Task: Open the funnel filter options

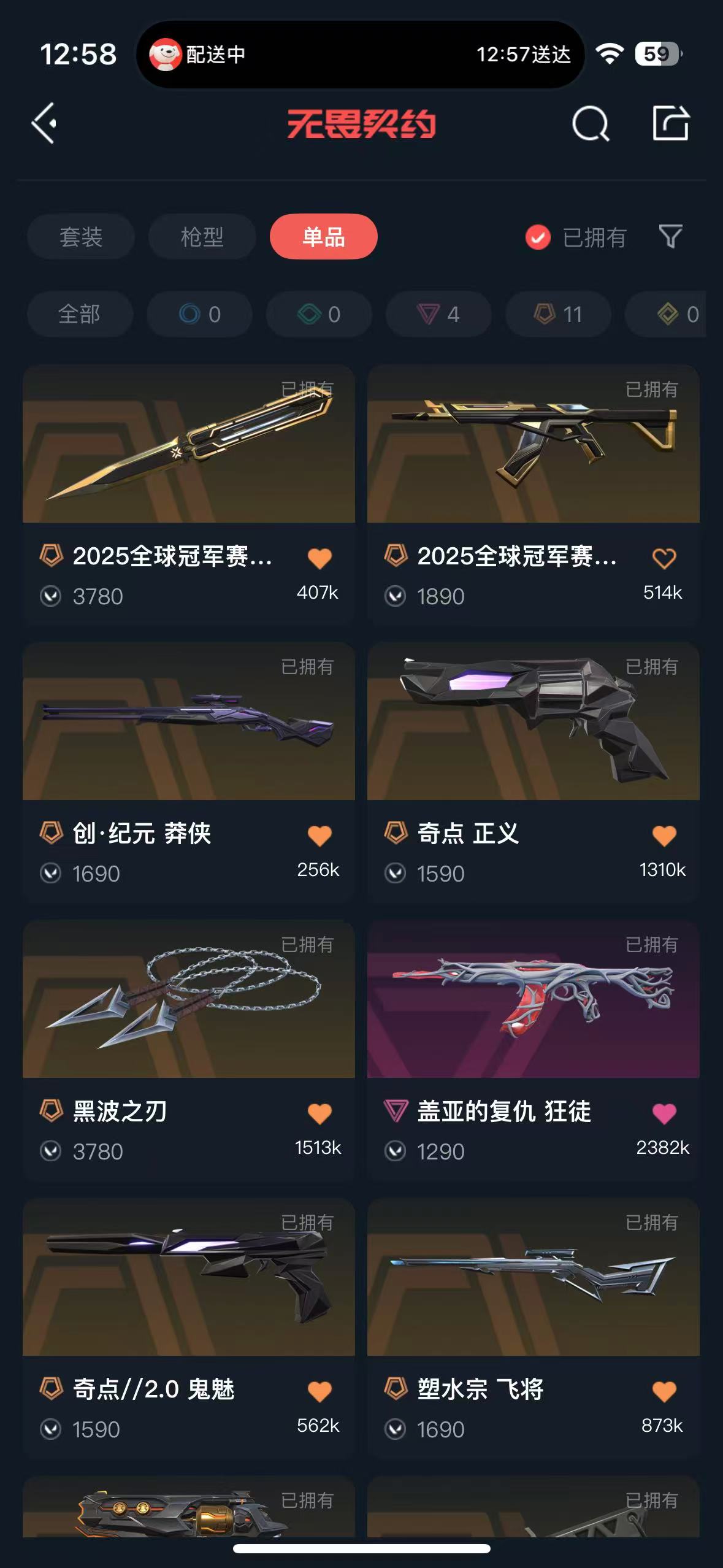Action: tap(670, 237)
